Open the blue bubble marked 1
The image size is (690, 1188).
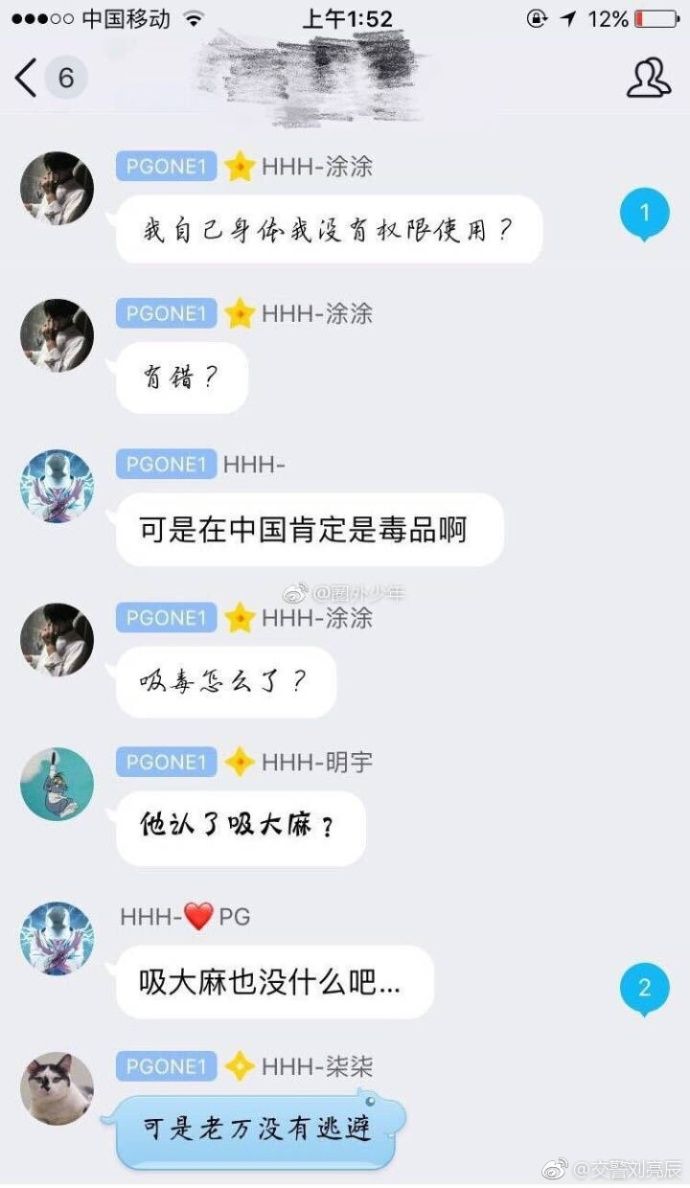(645, 214)
